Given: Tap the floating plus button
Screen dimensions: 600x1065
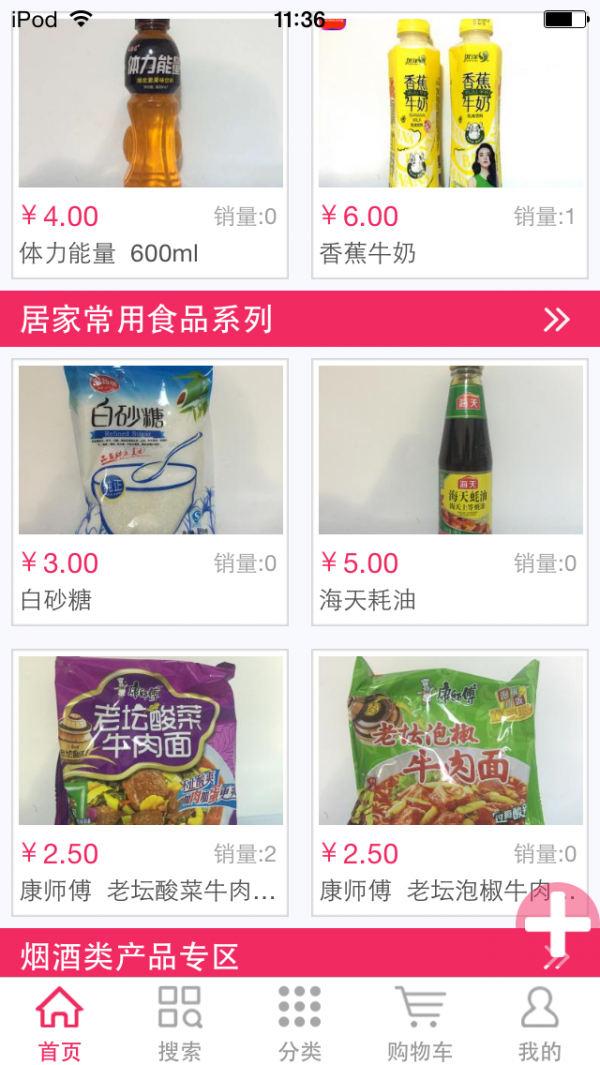Looking at the screenshot, I should [x=558, y=925].
